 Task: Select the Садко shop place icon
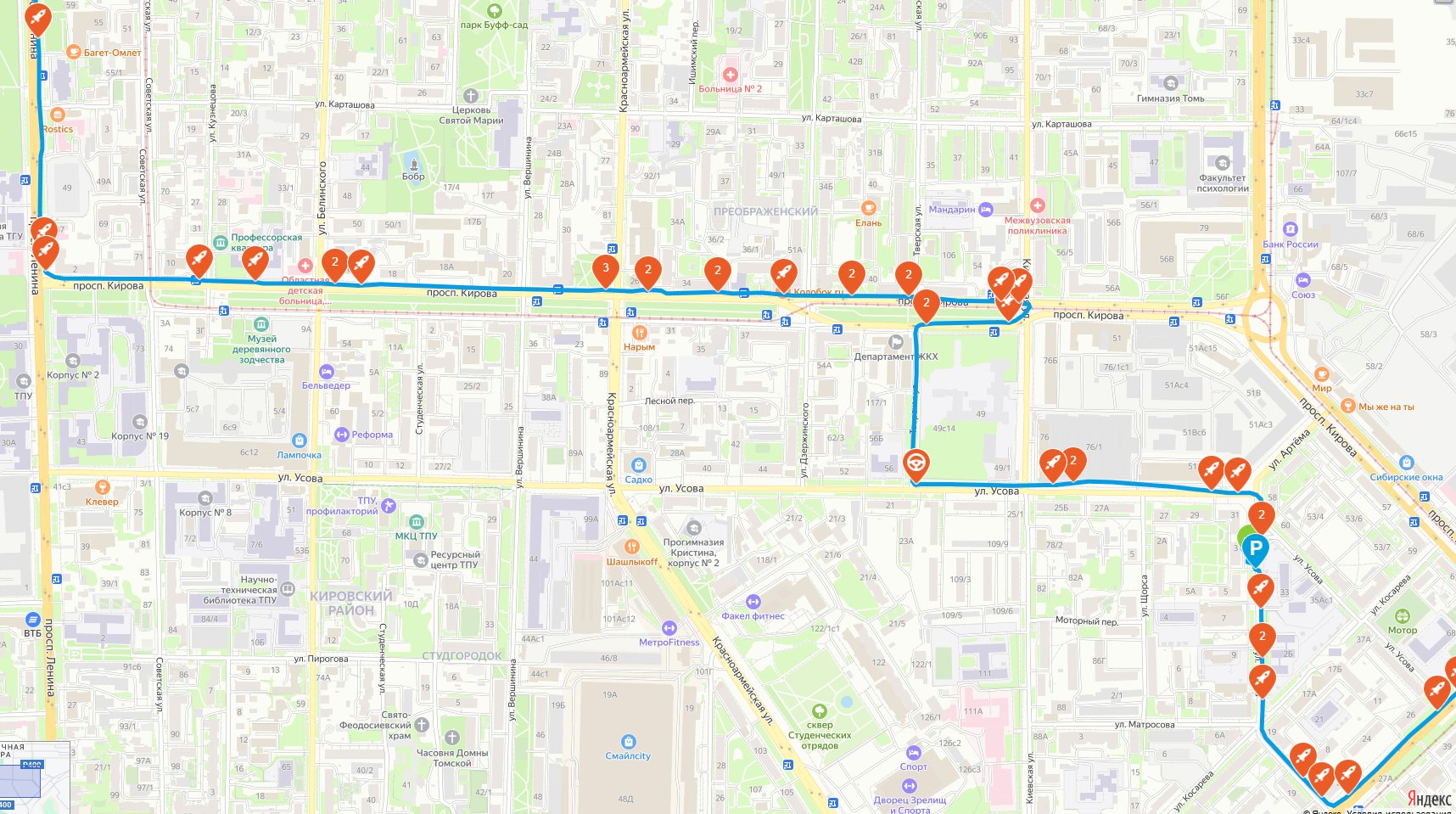638,465
